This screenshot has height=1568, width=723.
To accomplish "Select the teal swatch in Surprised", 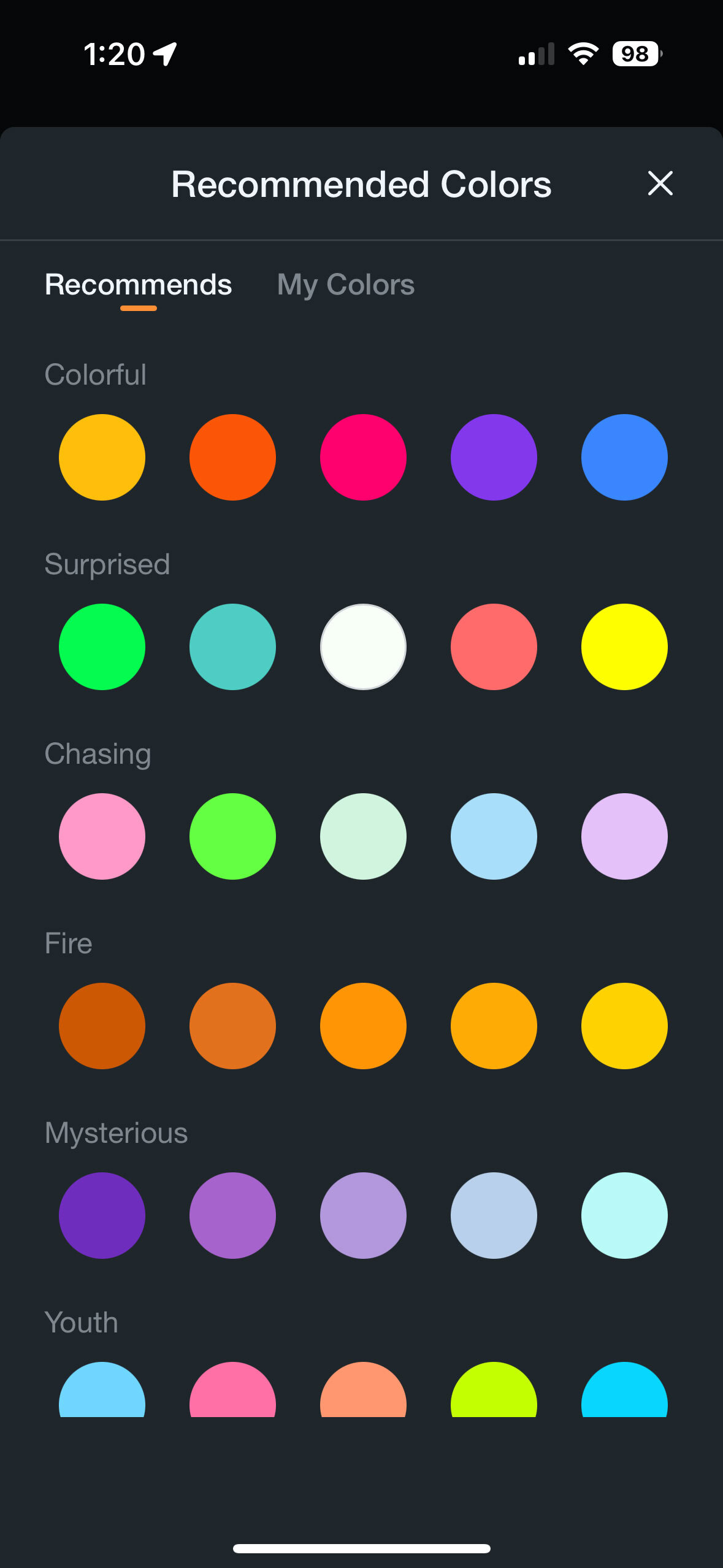I will (232, 647).
